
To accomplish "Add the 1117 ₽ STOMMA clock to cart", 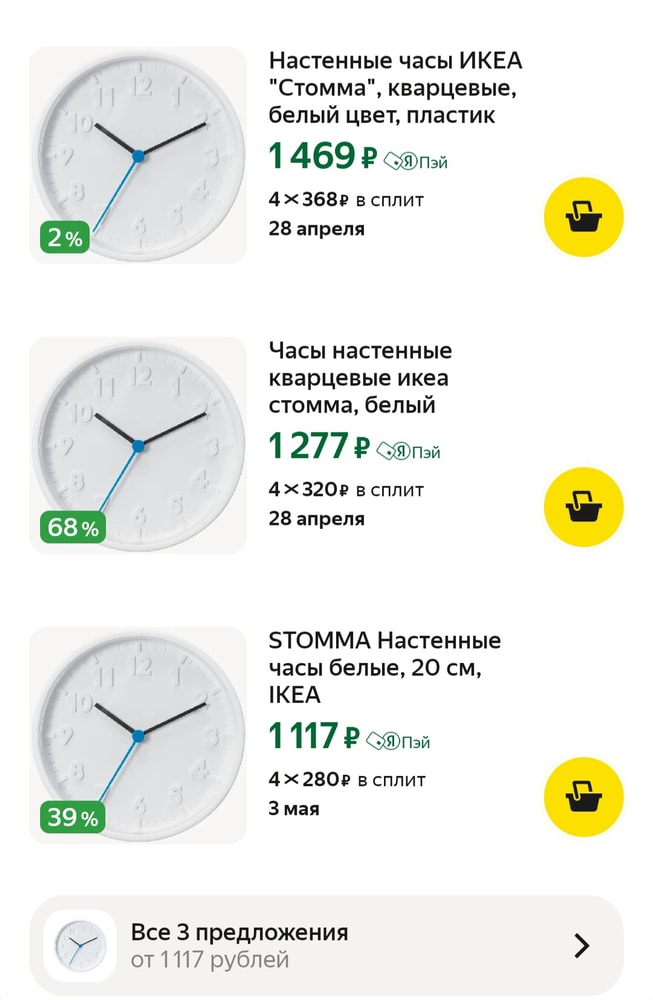I will 583,796.
